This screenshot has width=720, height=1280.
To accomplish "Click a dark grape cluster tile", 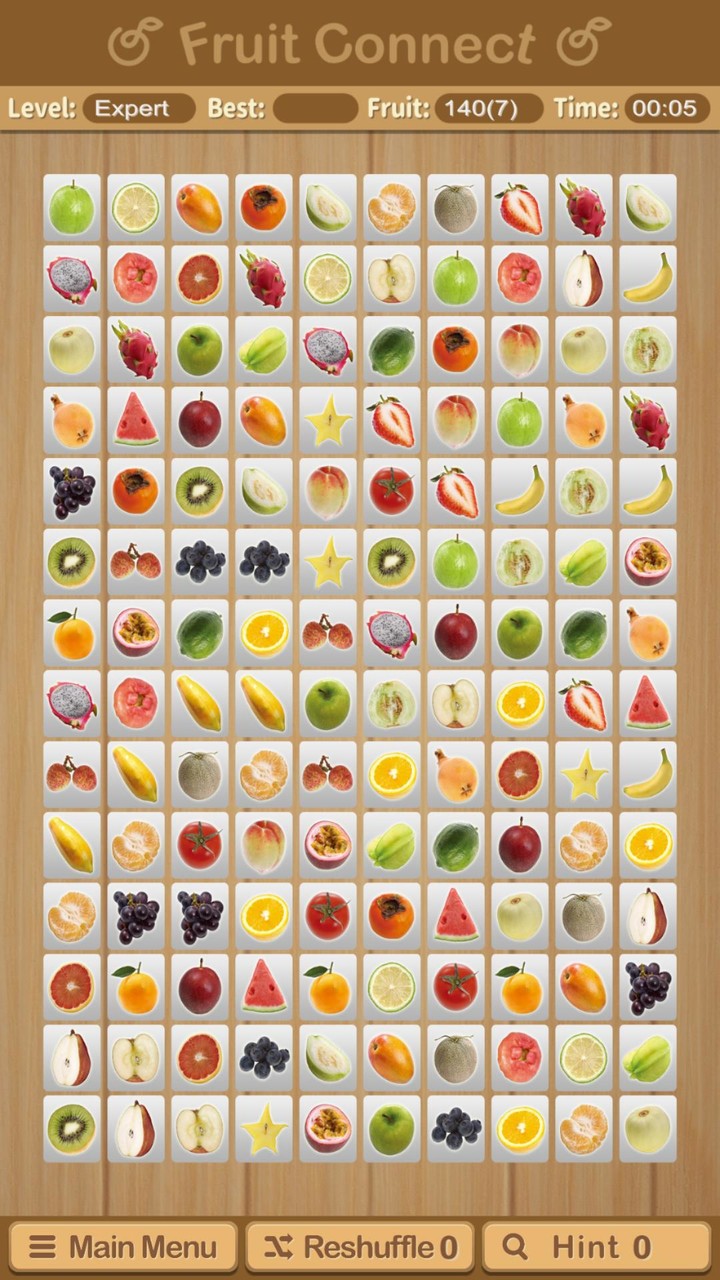I will click(x=71, y=490).
